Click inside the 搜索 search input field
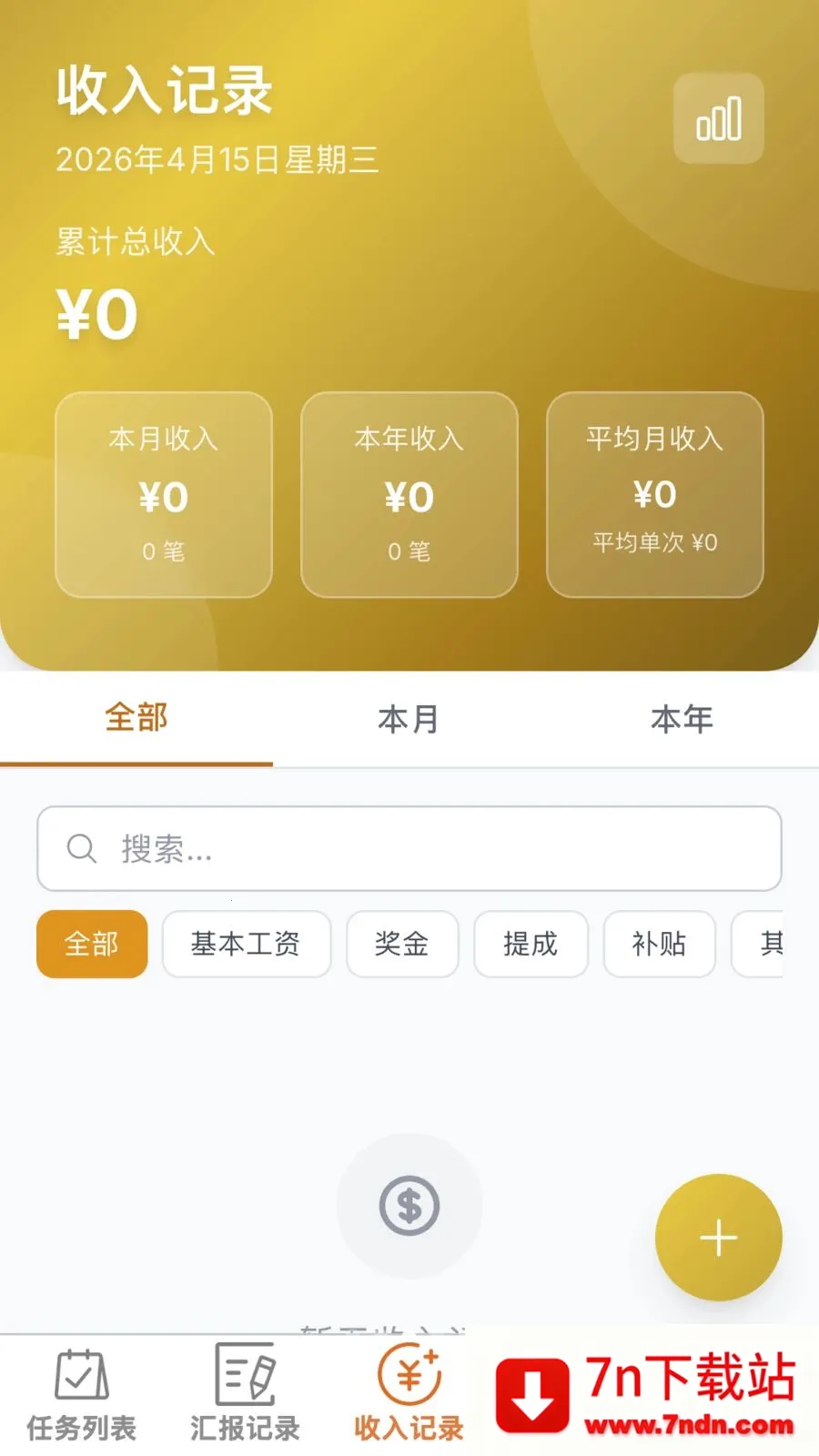The width and height of the screenshot is (819, 1456). click(x=409, y=848)
